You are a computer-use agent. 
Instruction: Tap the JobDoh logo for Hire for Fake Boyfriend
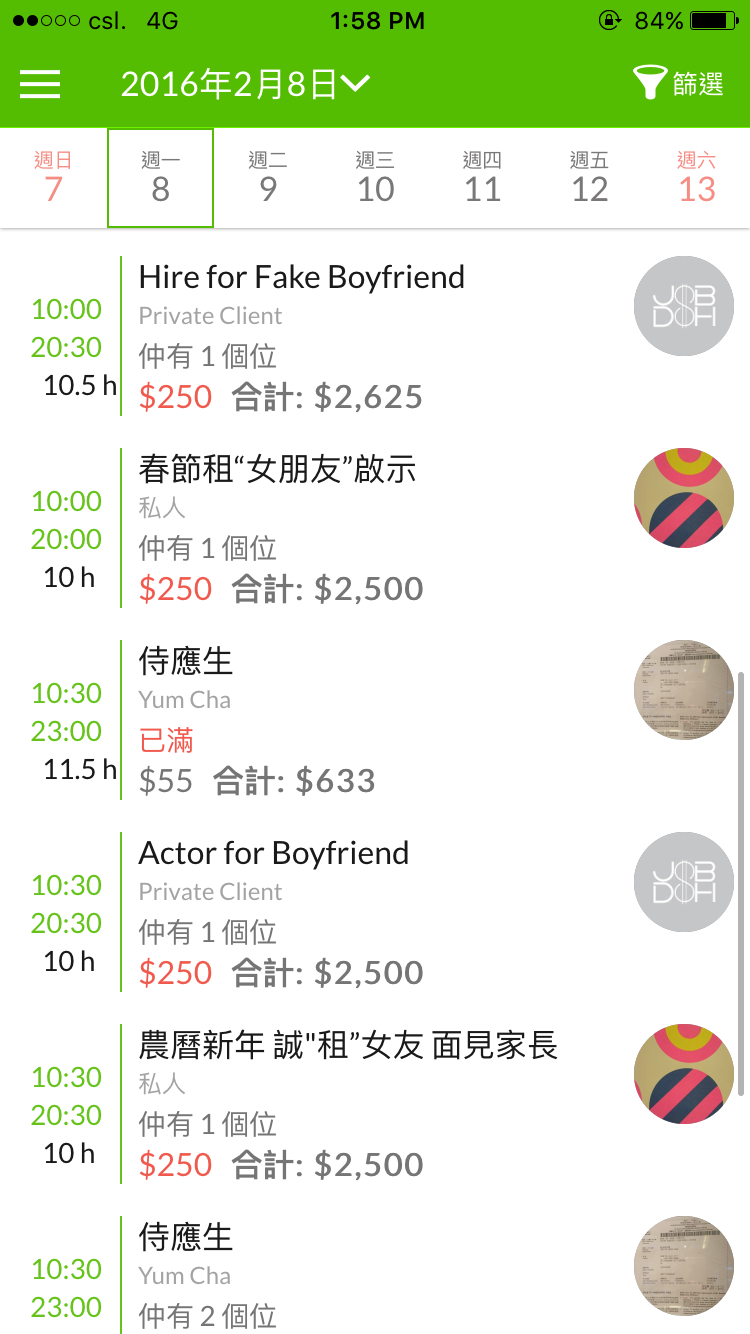(x=683, y=306)
